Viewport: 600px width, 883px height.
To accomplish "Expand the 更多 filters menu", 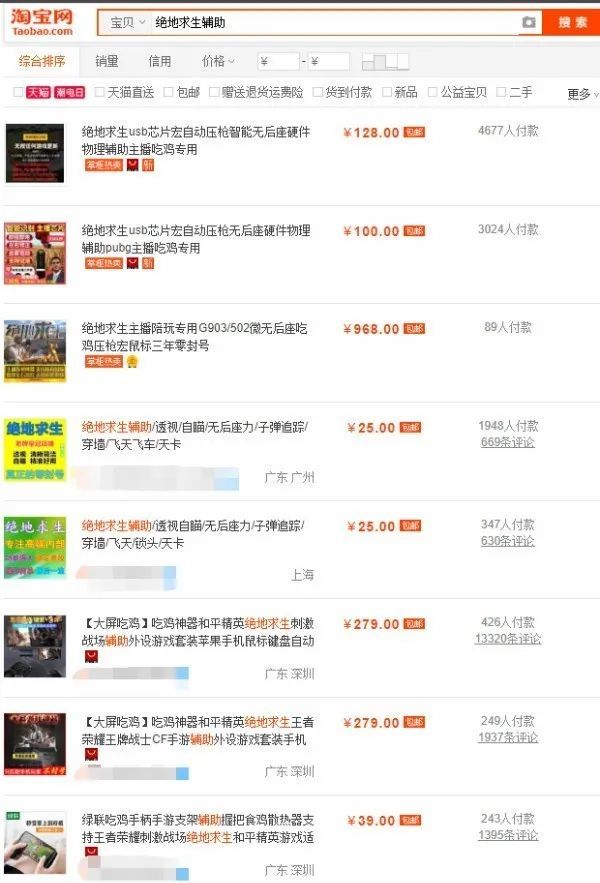I will click(582, 94).
